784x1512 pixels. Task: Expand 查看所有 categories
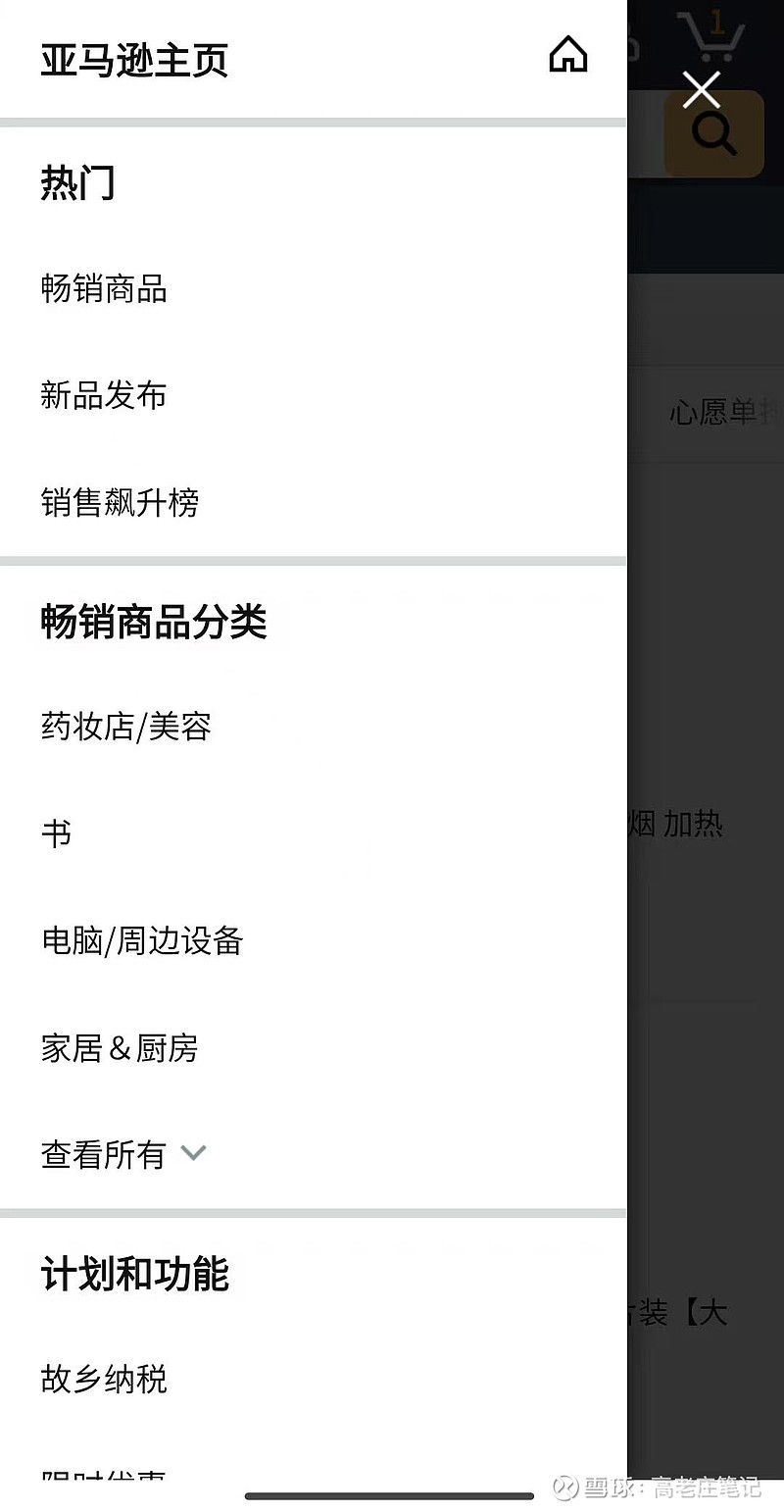(x=314, y=1154)
